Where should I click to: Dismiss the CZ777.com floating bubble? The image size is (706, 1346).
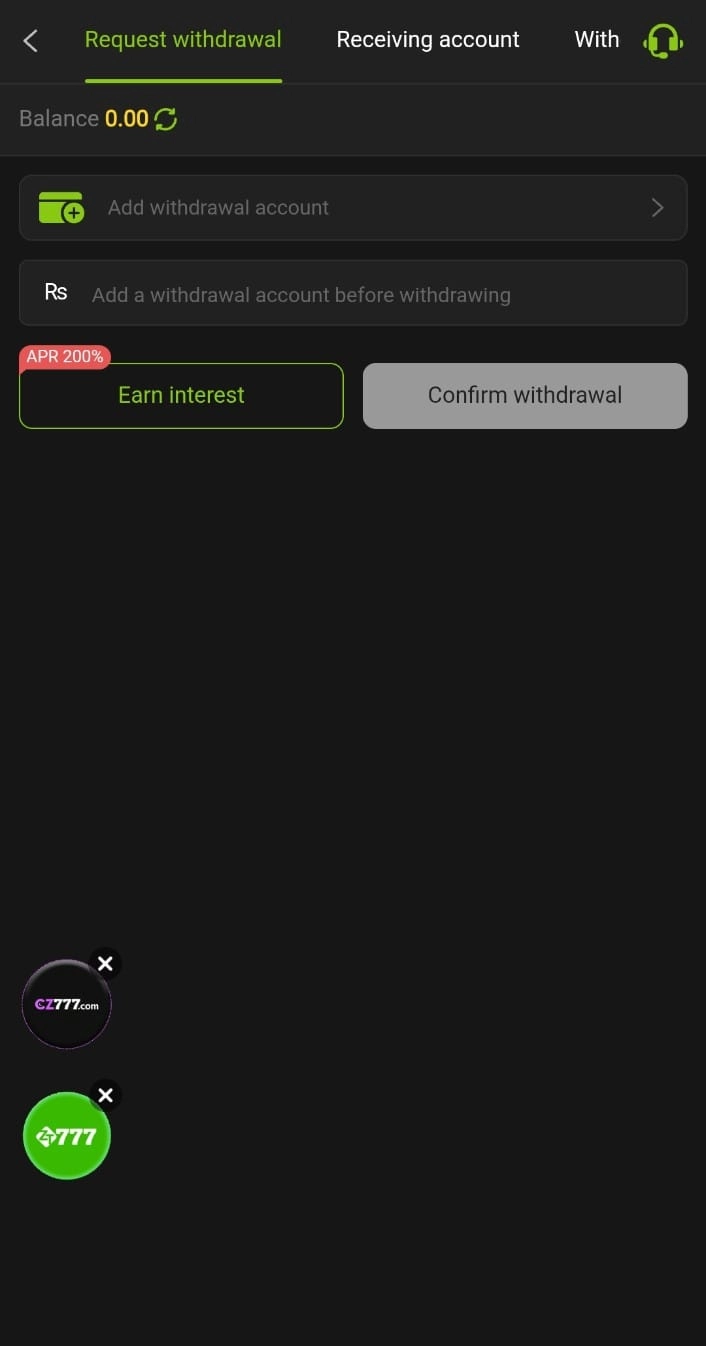pyautogui.click(x=105, y=964)
